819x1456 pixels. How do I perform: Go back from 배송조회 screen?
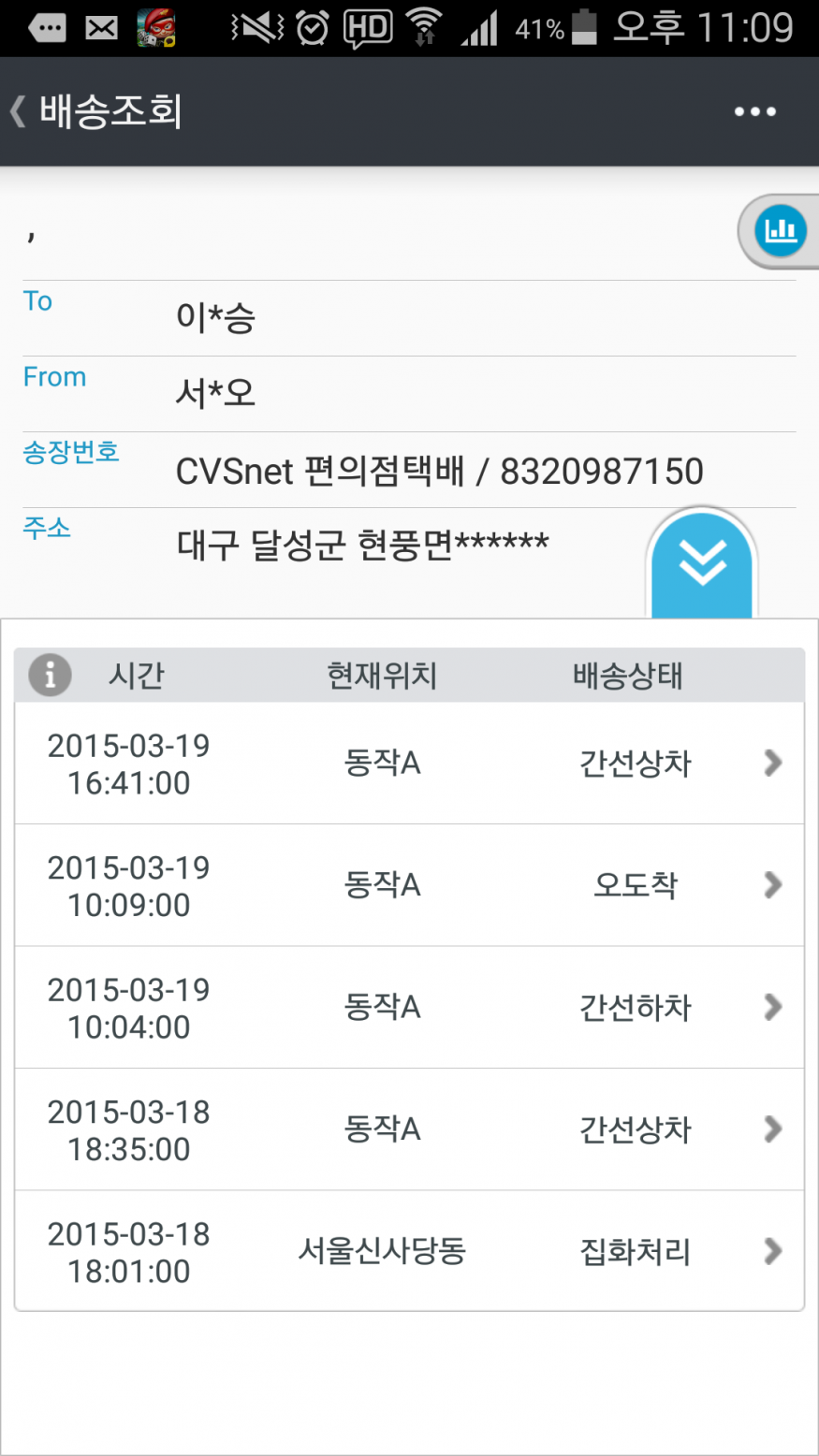coord(19,111)
